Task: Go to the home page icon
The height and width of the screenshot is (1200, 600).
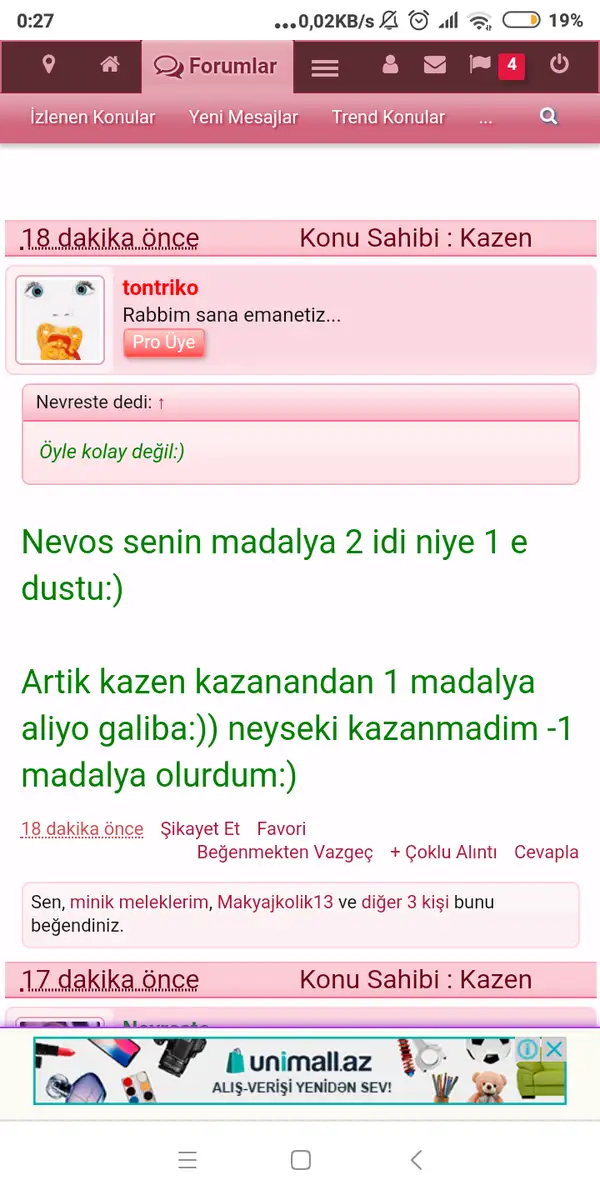Action: 110,66
